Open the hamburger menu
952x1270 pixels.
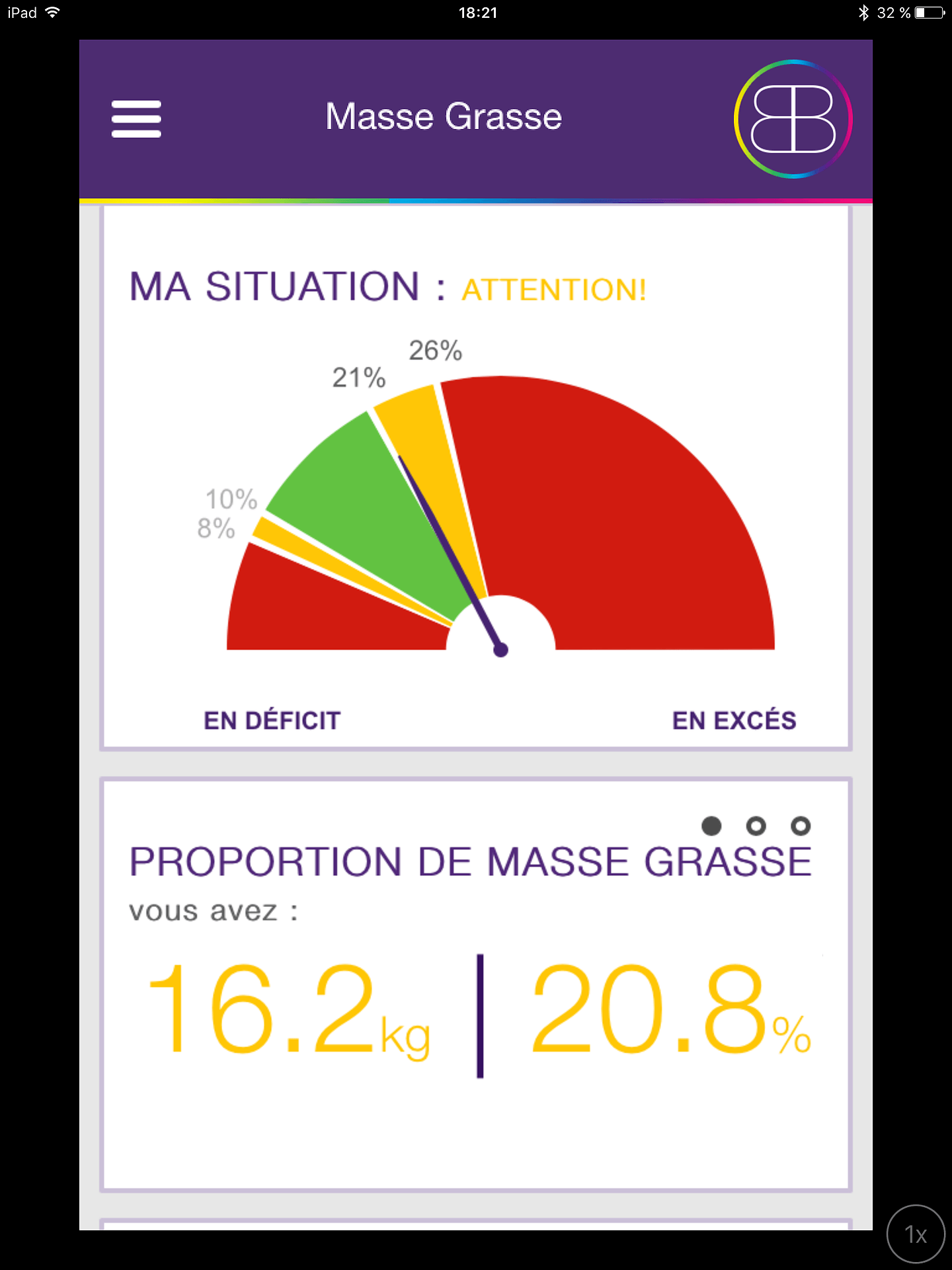click(136, 119)
